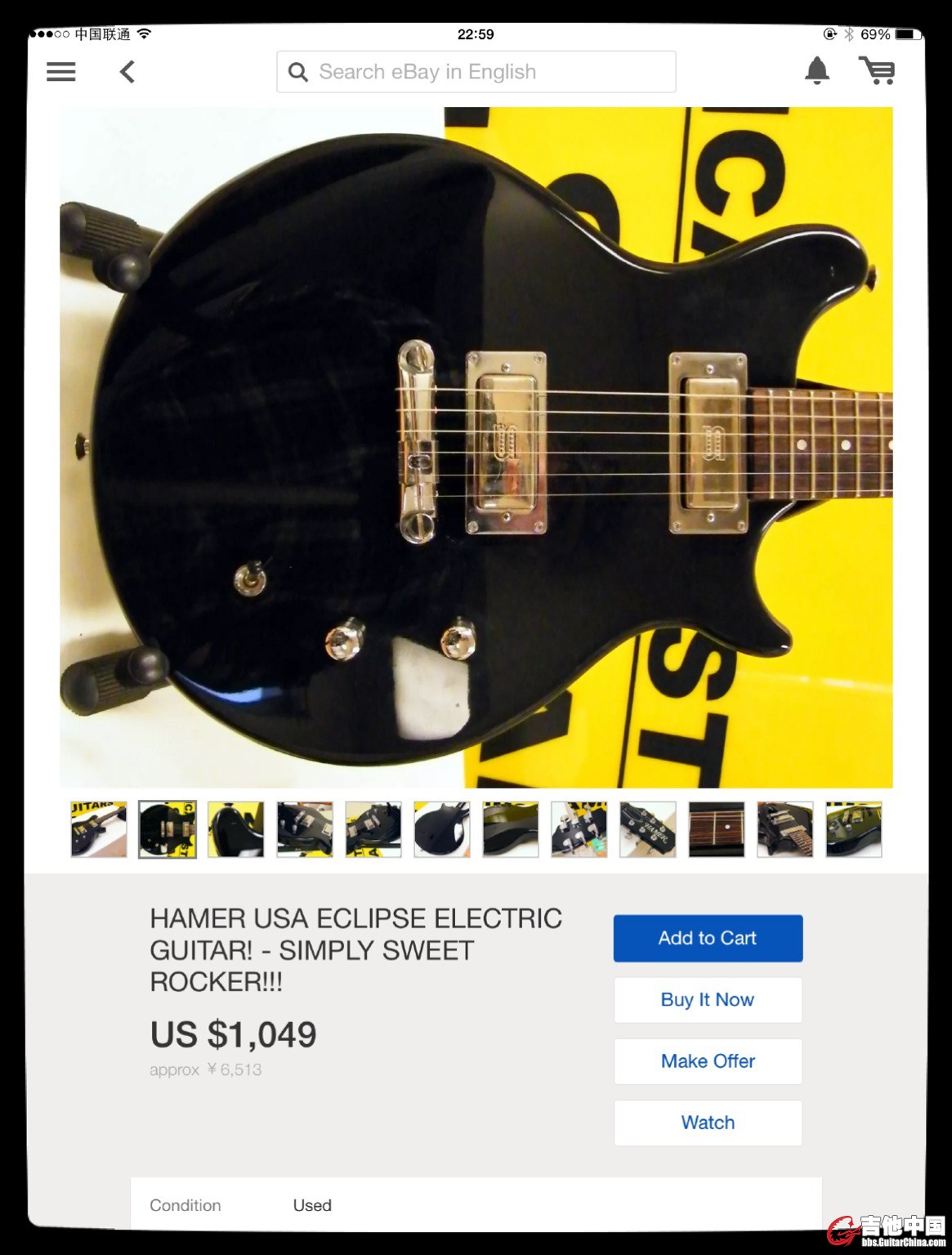Open the notifications bell

(817, 71)
